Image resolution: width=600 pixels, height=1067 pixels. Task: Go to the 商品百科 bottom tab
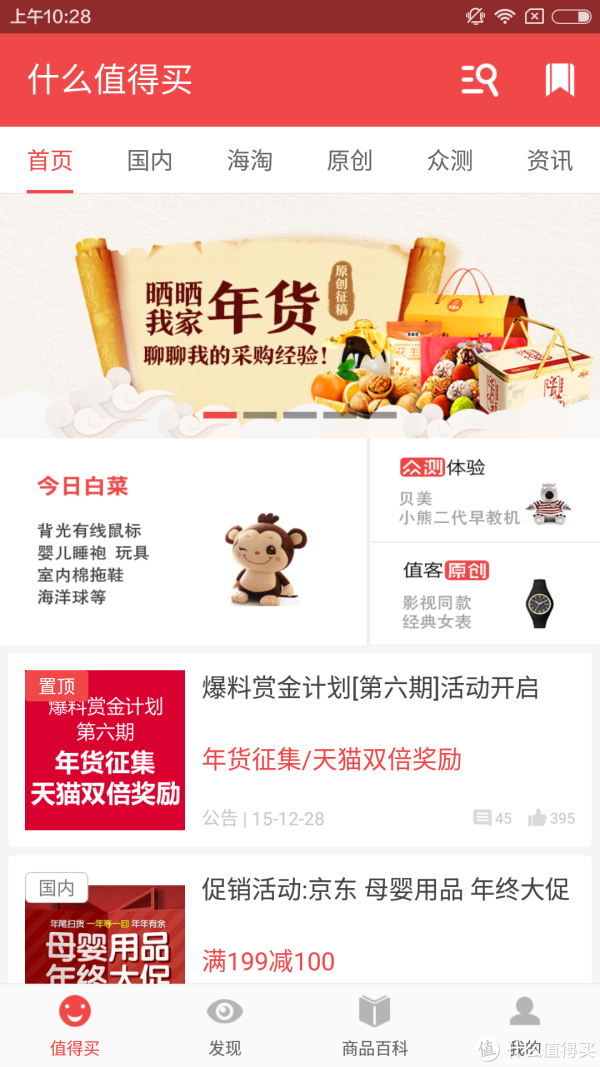[x=375, y=1026]
